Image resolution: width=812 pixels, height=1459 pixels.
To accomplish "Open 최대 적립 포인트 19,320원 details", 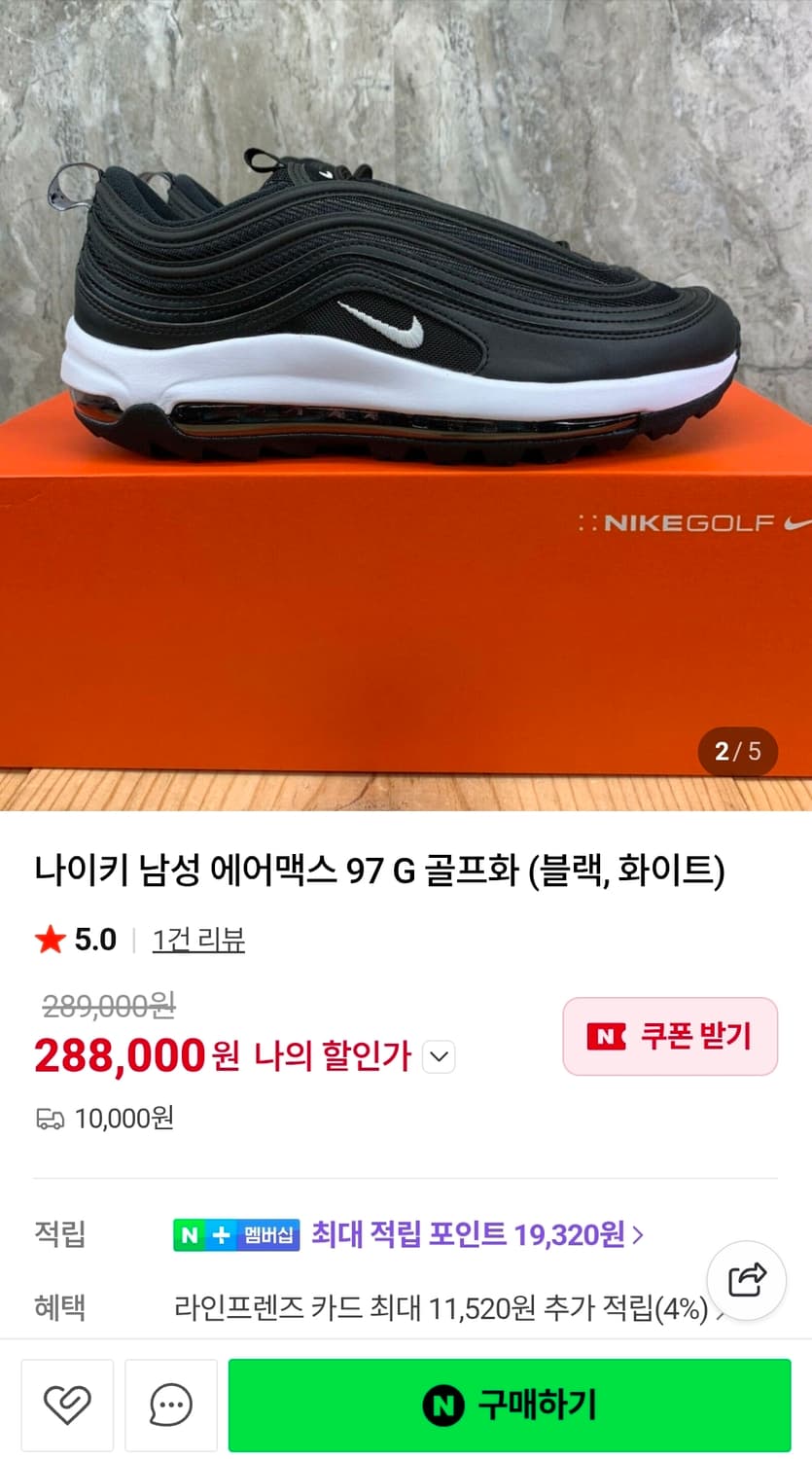I will coord(474,1234).
